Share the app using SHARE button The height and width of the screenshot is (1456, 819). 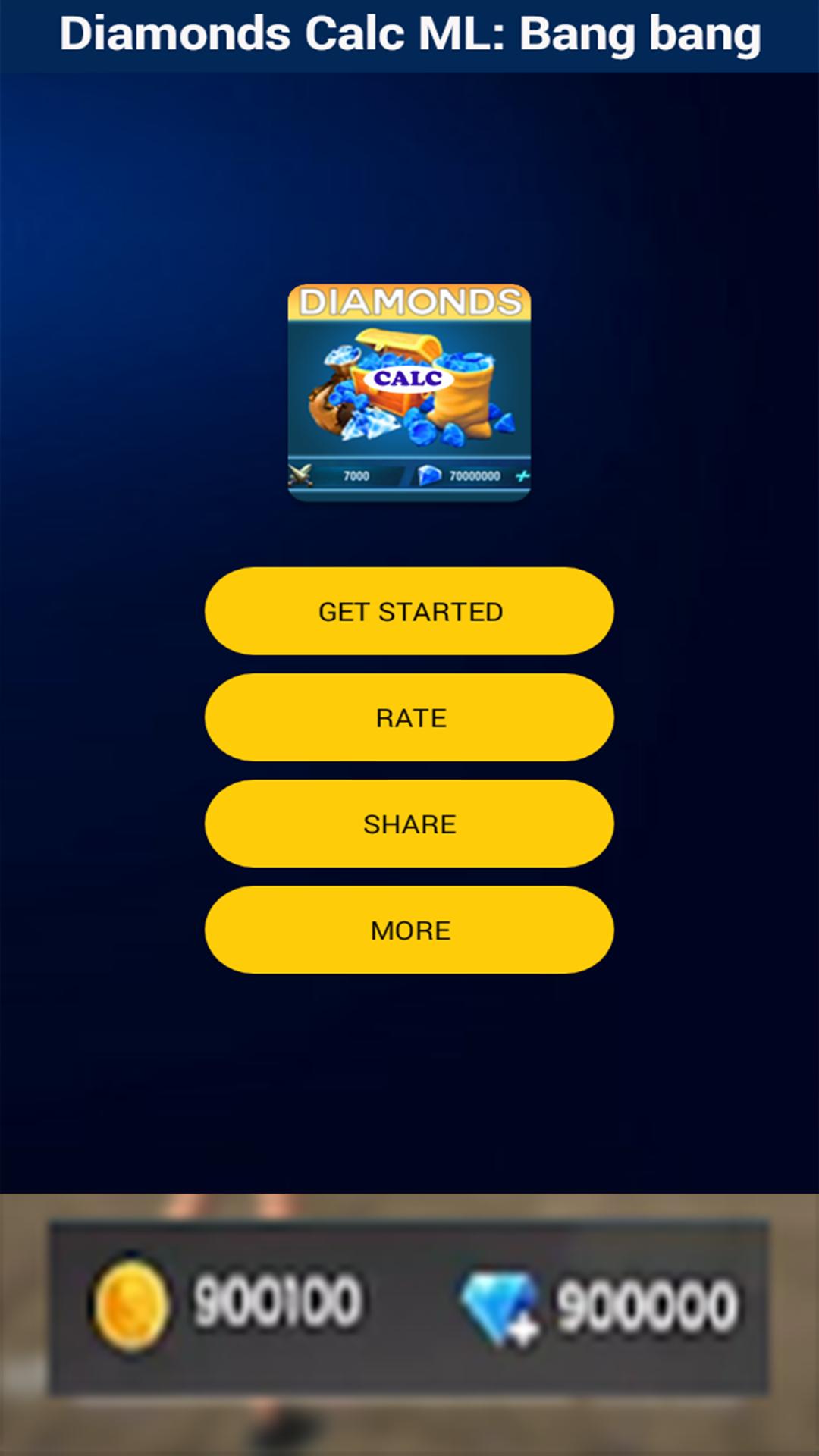coord(409,824)
